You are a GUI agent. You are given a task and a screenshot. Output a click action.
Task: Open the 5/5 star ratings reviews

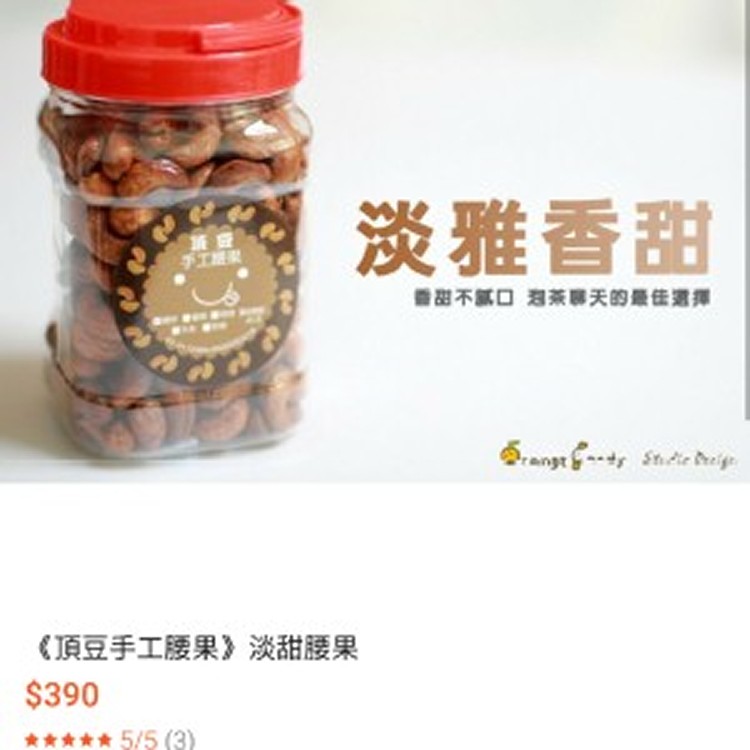(x=110, y=740)
